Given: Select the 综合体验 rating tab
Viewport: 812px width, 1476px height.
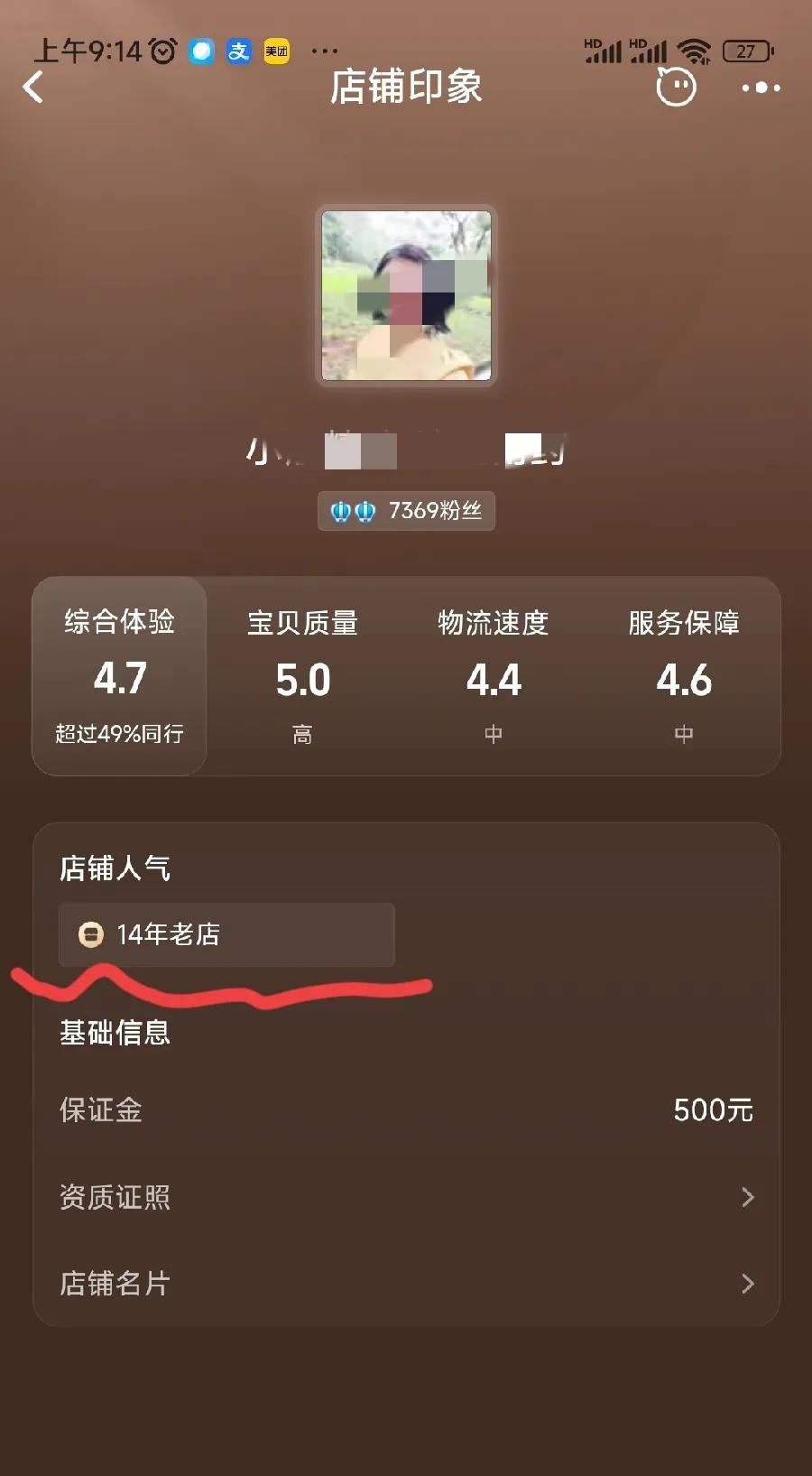Looking at the screenshot, I should point(119,676).
